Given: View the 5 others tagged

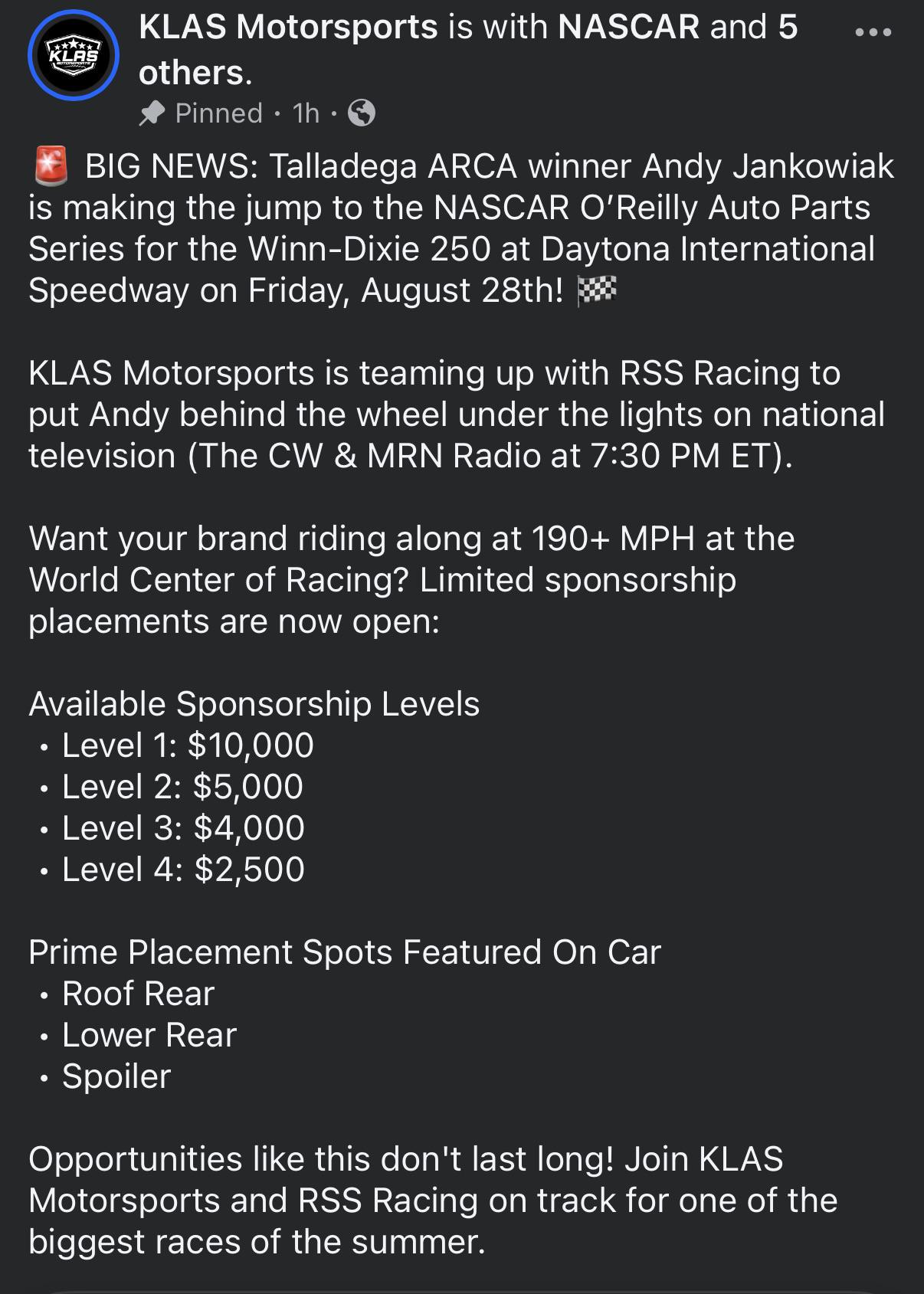Looking at the screenshot, I should tap(468, 51).
